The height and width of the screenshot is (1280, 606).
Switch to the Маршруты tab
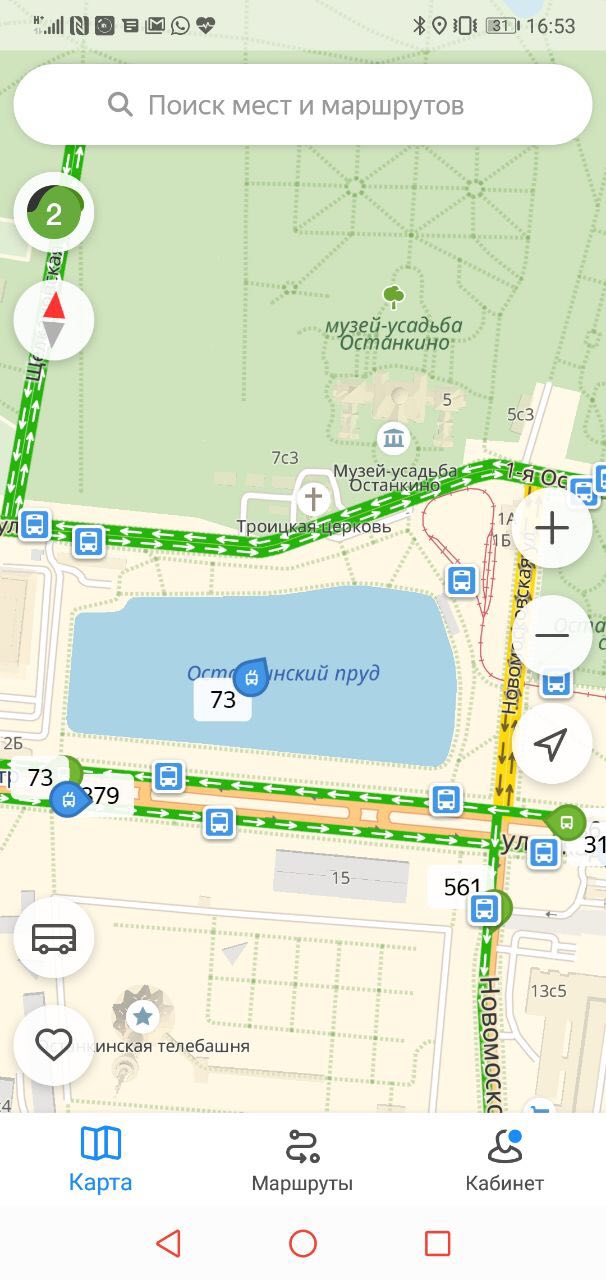pyautogui.click(x=302, y=1159)
